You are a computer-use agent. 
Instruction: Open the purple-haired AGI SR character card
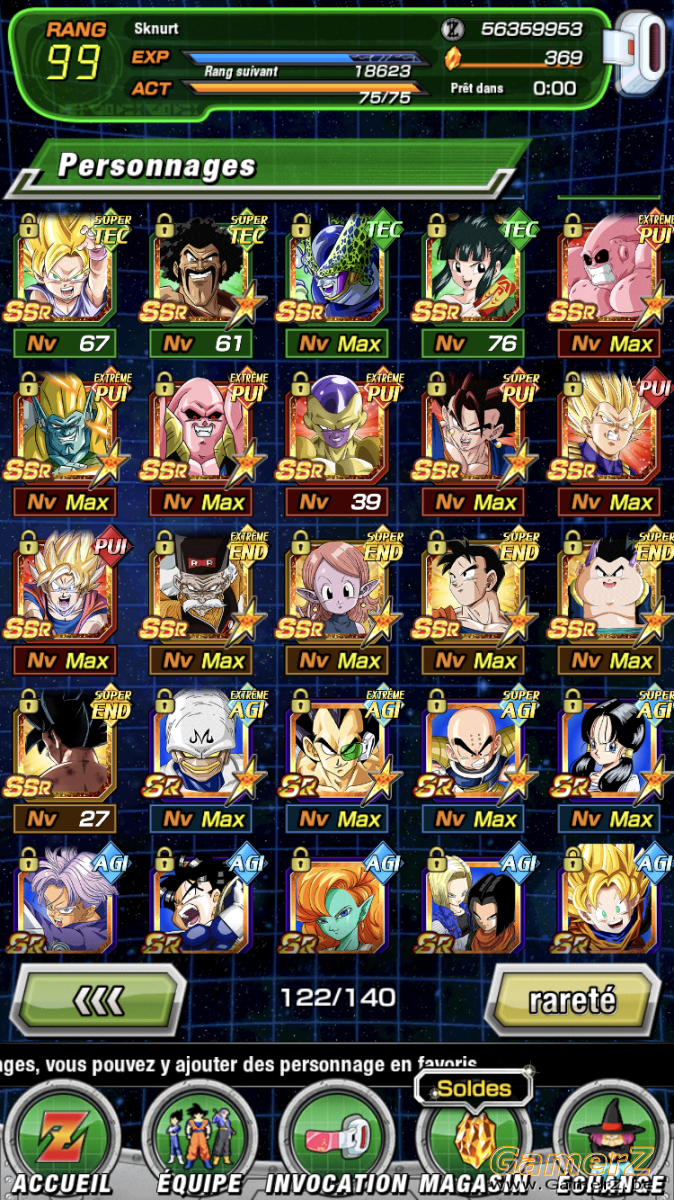tap(64, 900)
